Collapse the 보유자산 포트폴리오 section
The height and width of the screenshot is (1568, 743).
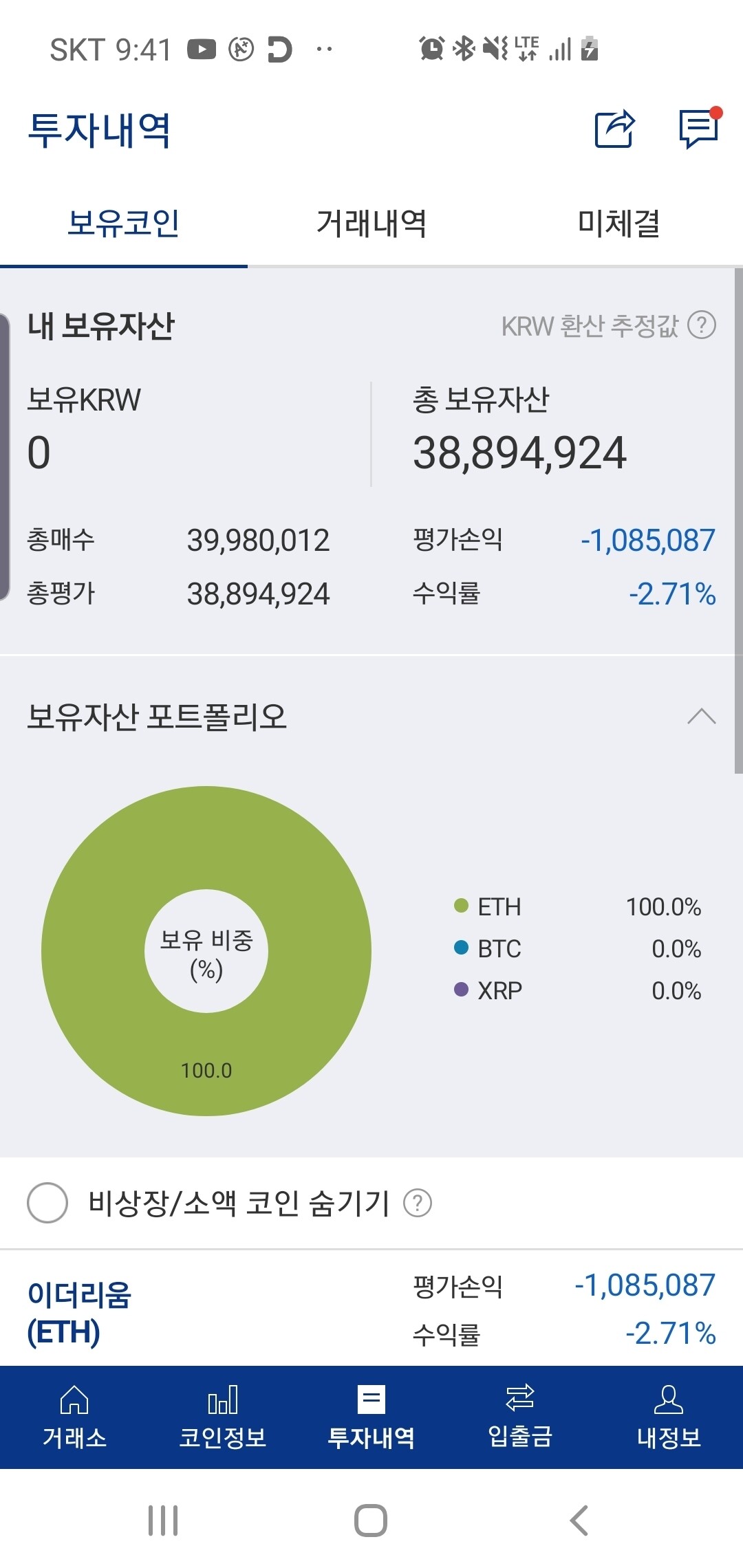(x=703, y=717)
